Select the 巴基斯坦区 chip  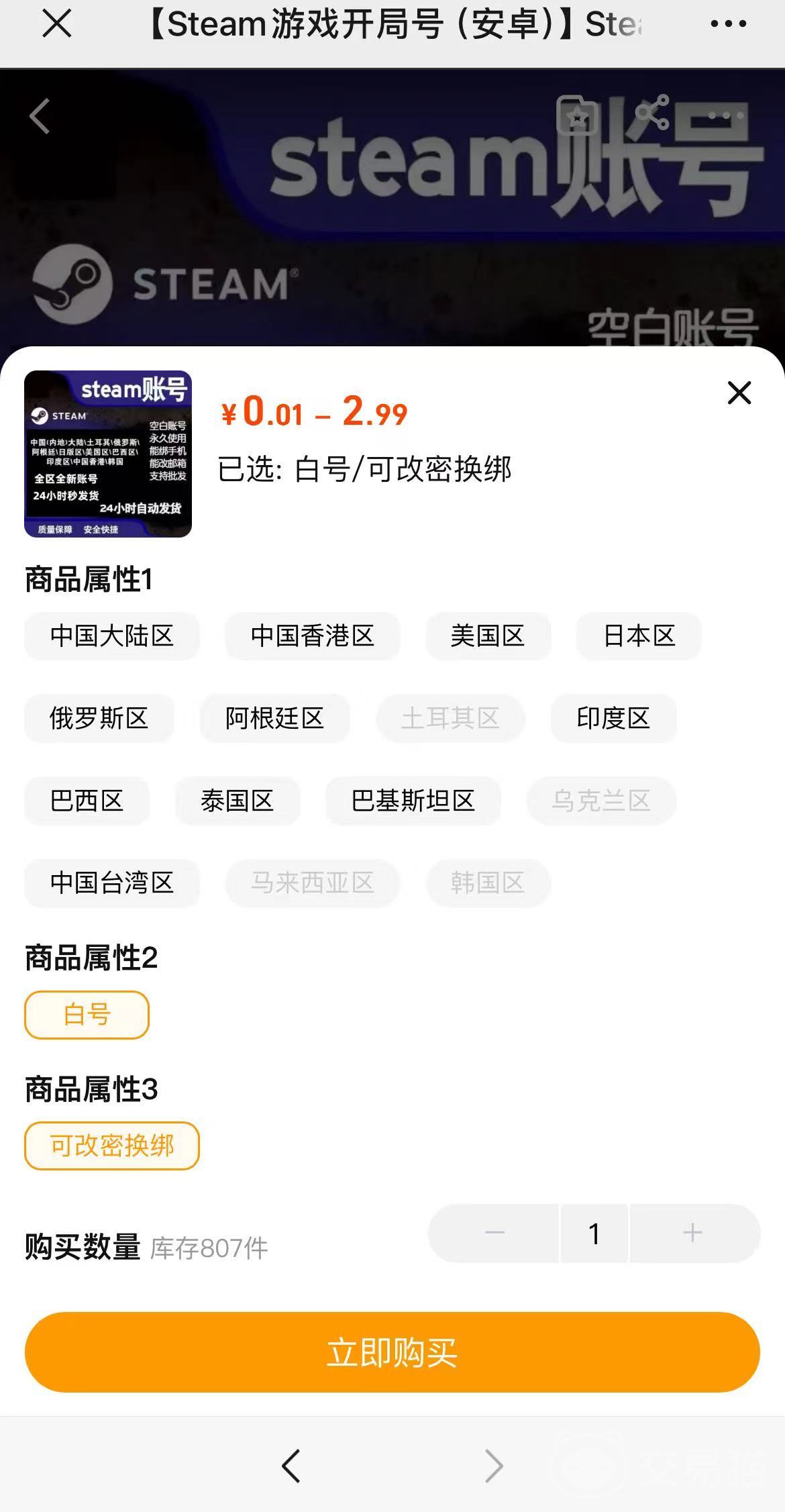tap(413, 801)
